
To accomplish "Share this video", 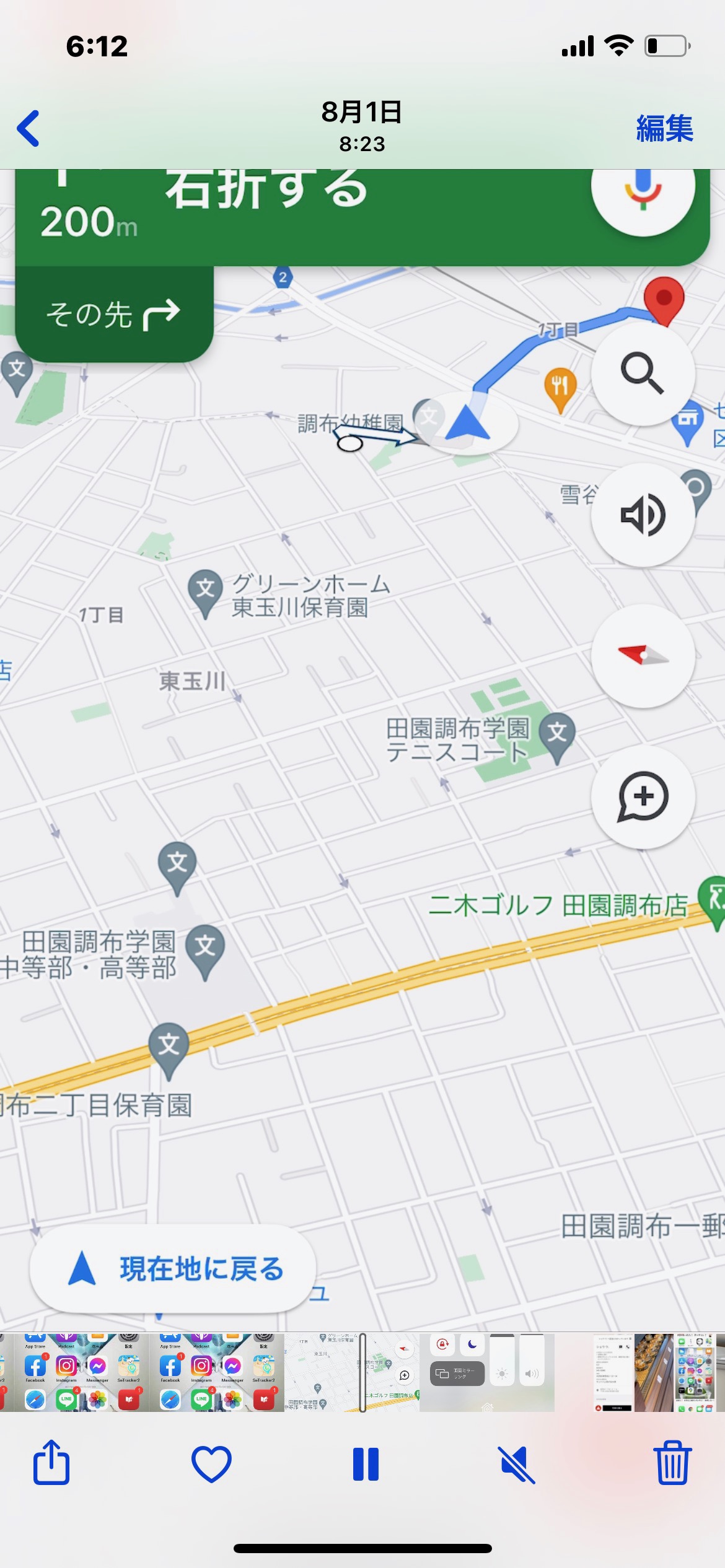I will click(51, 1463).
